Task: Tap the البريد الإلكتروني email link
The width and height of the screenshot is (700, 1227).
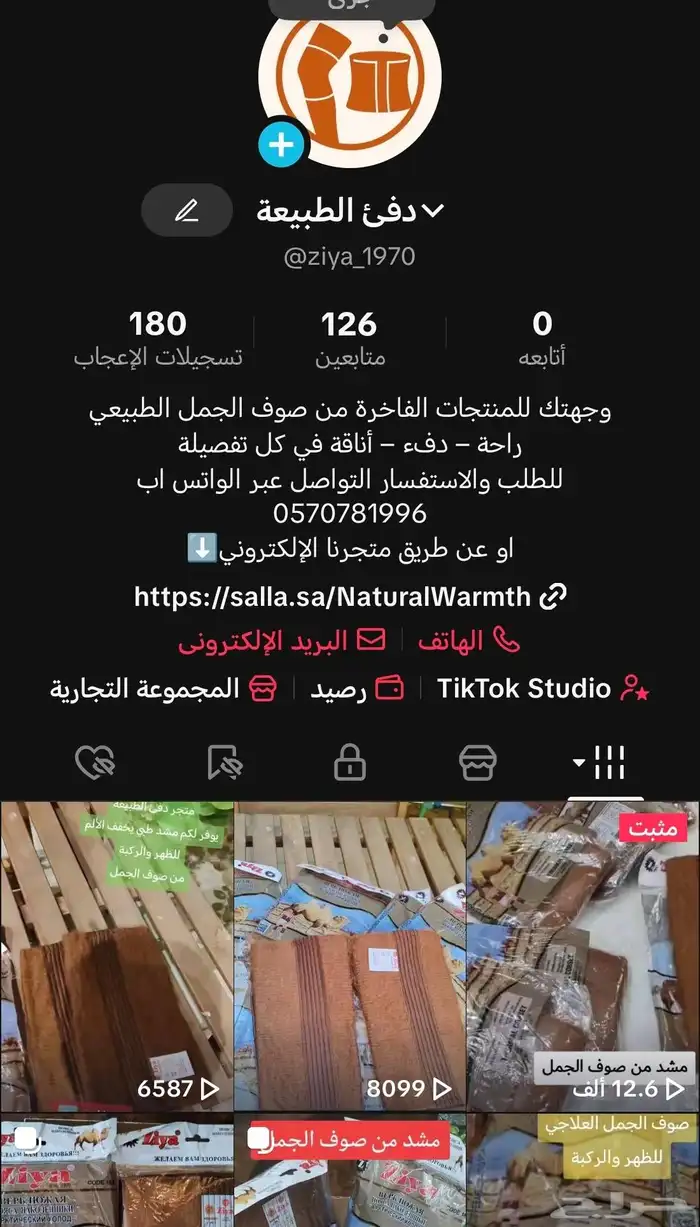Action: point(282,641)
